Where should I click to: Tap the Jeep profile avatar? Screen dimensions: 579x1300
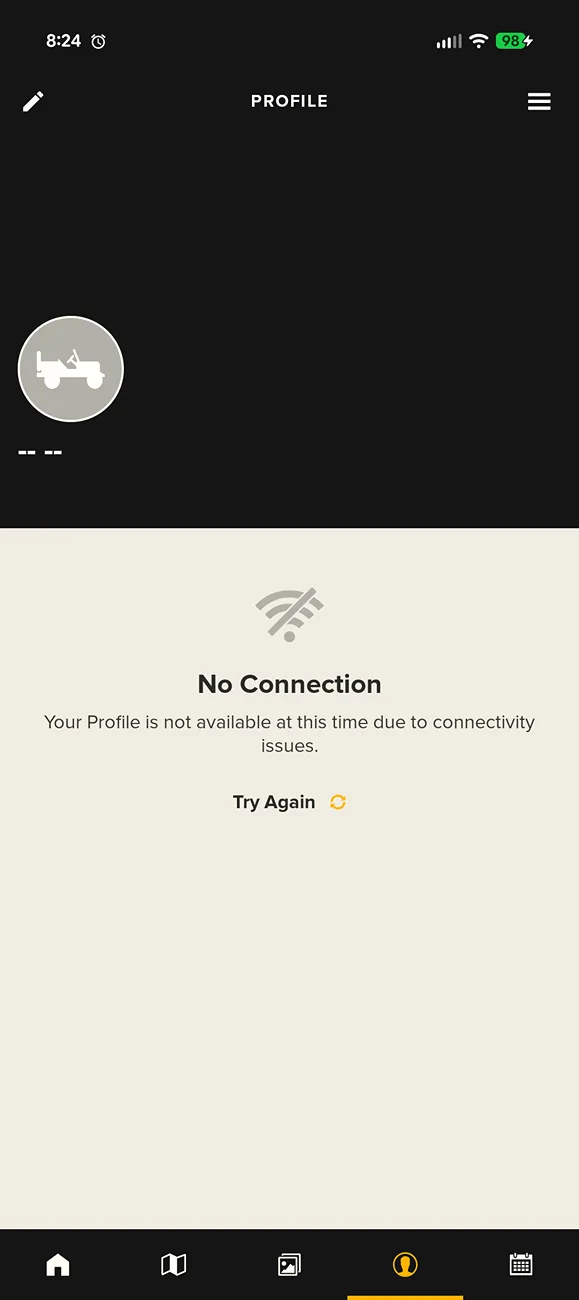coord(71,369)
